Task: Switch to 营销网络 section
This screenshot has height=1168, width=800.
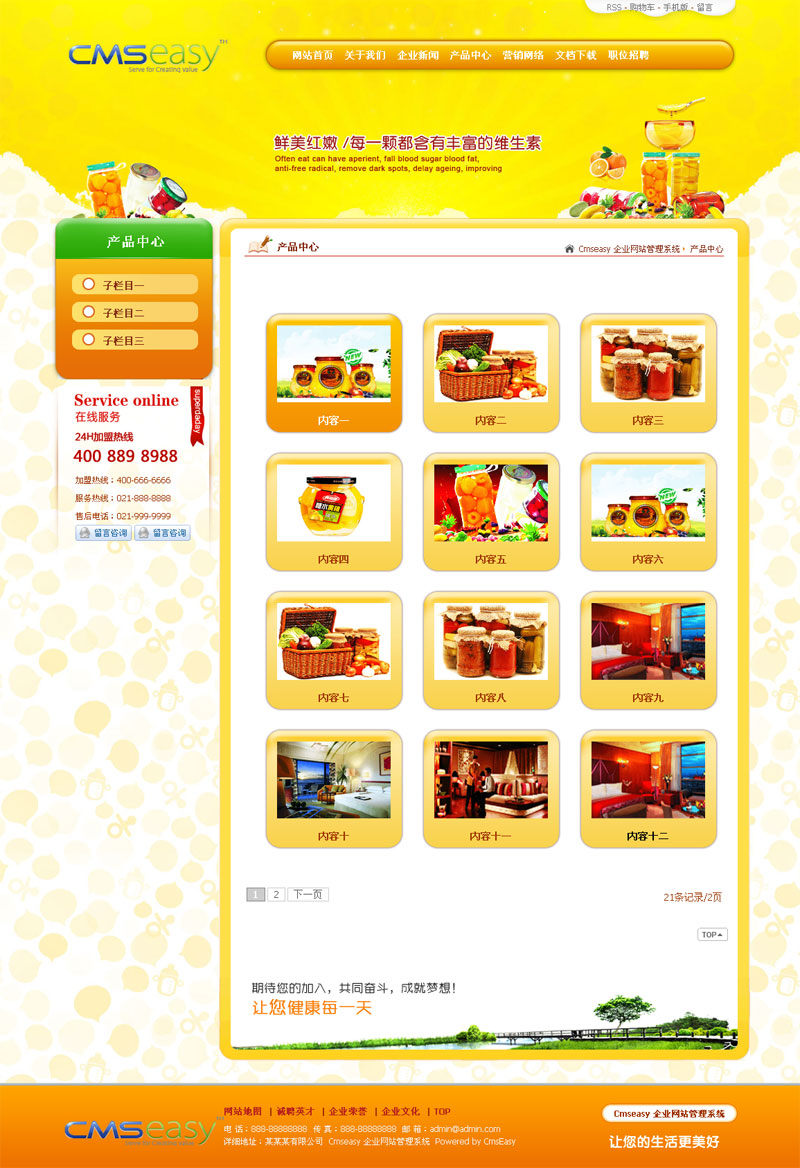Action: [x=523, y=56]
